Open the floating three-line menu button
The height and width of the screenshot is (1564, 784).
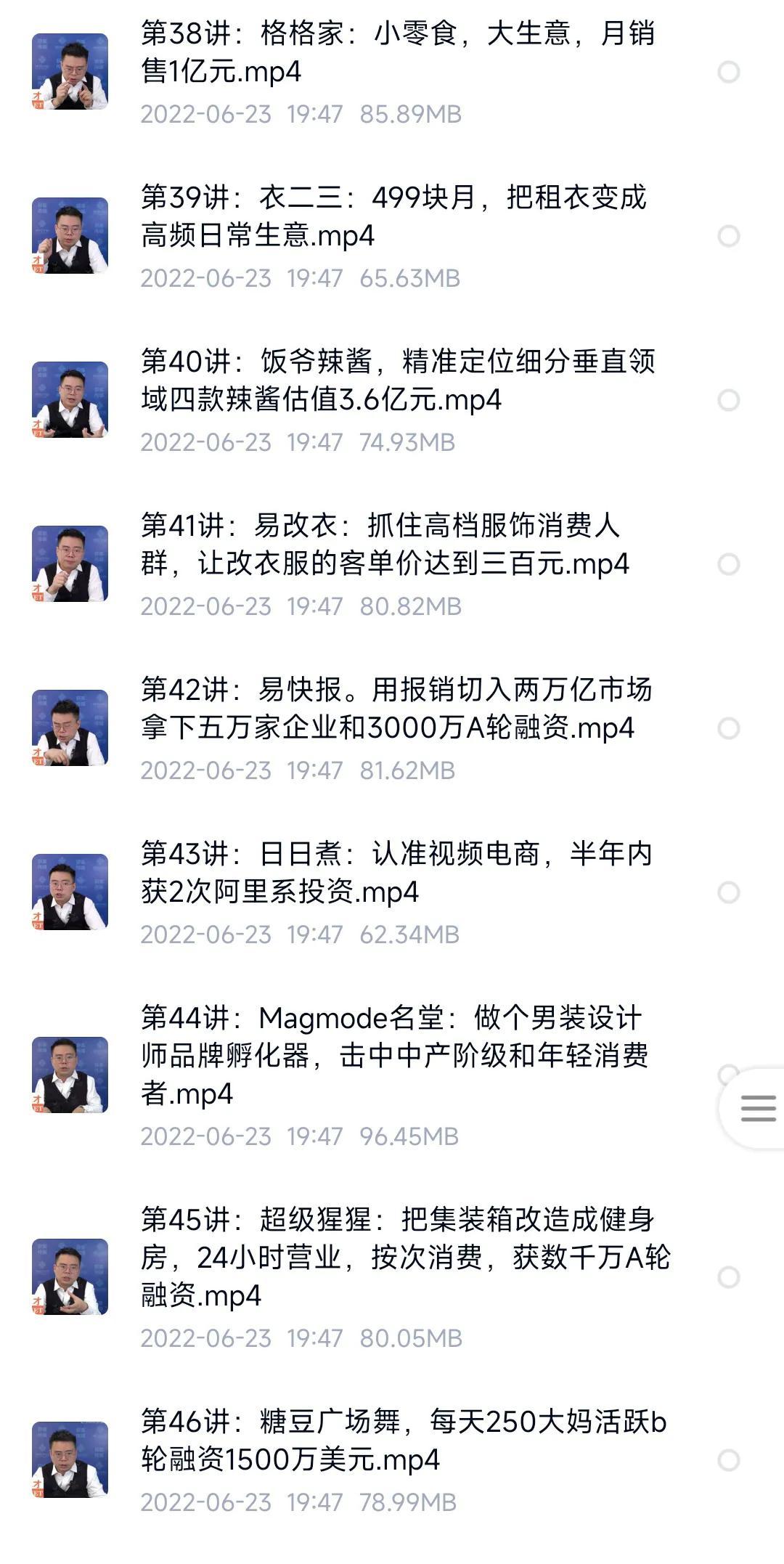point(758,1109)
